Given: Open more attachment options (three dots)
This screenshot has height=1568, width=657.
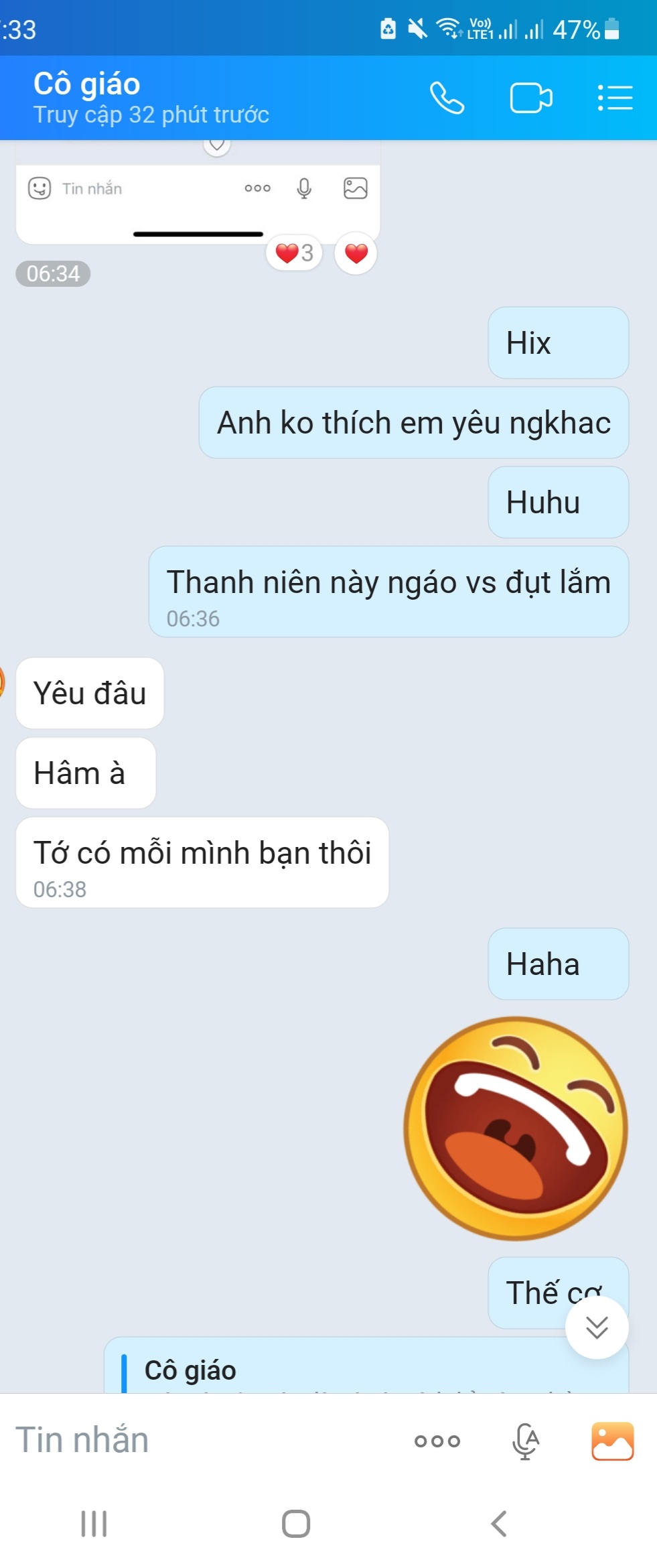Looking at the screenshot, I should (437, 1441).
